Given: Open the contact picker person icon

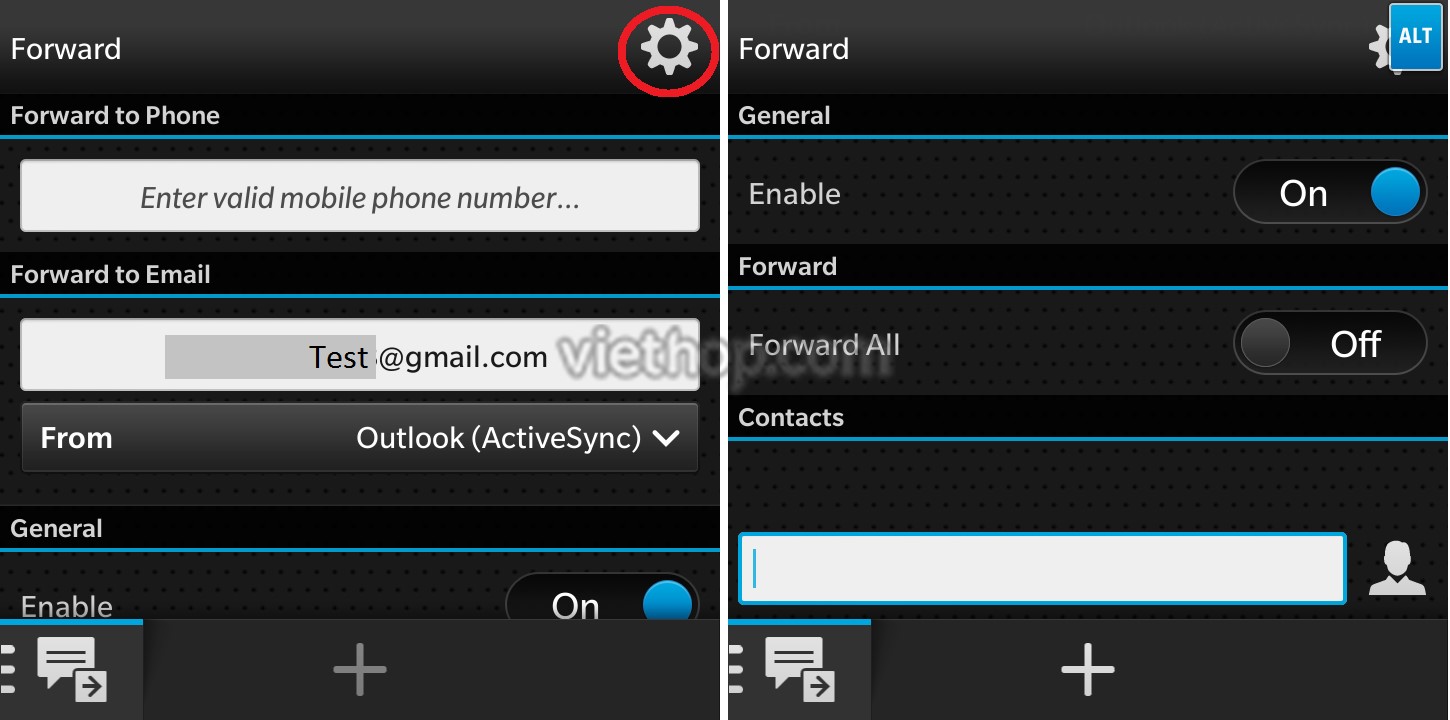Looking at the screenshot, I should point(1396,569).
